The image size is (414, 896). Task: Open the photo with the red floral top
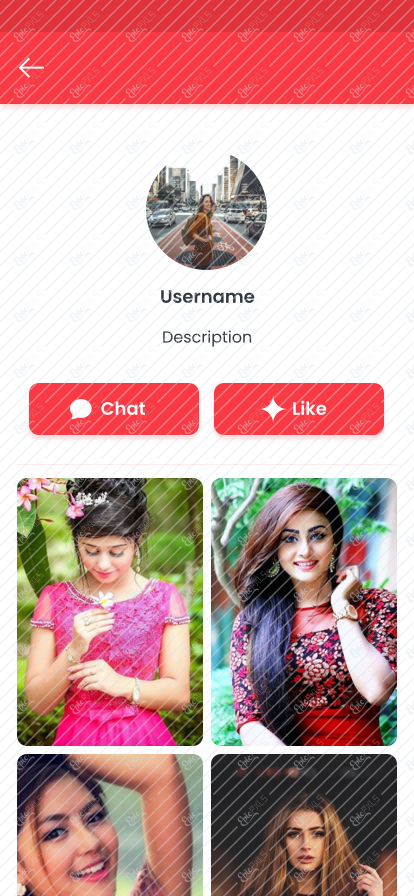coord(304,611)
